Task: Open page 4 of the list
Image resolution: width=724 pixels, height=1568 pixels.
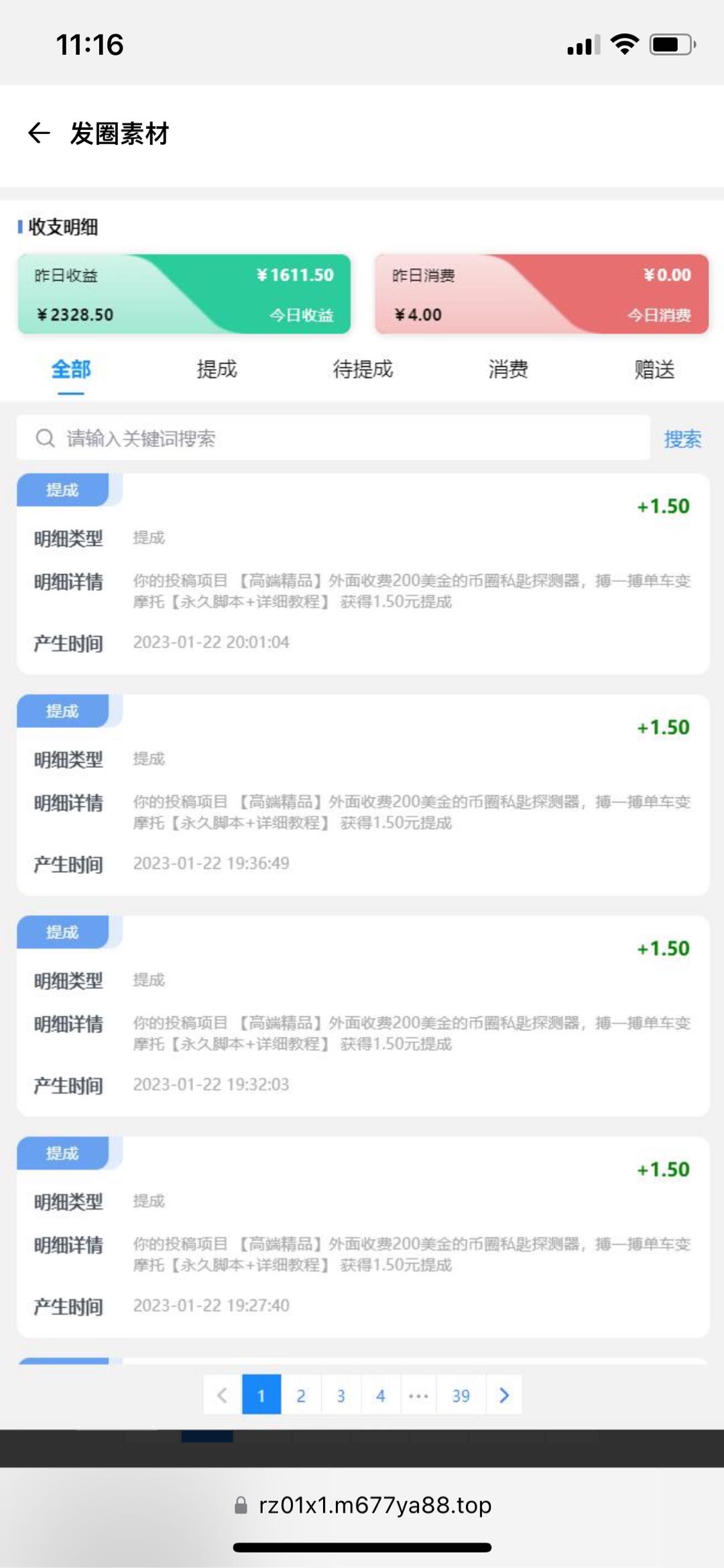Action: [380, 1395]
